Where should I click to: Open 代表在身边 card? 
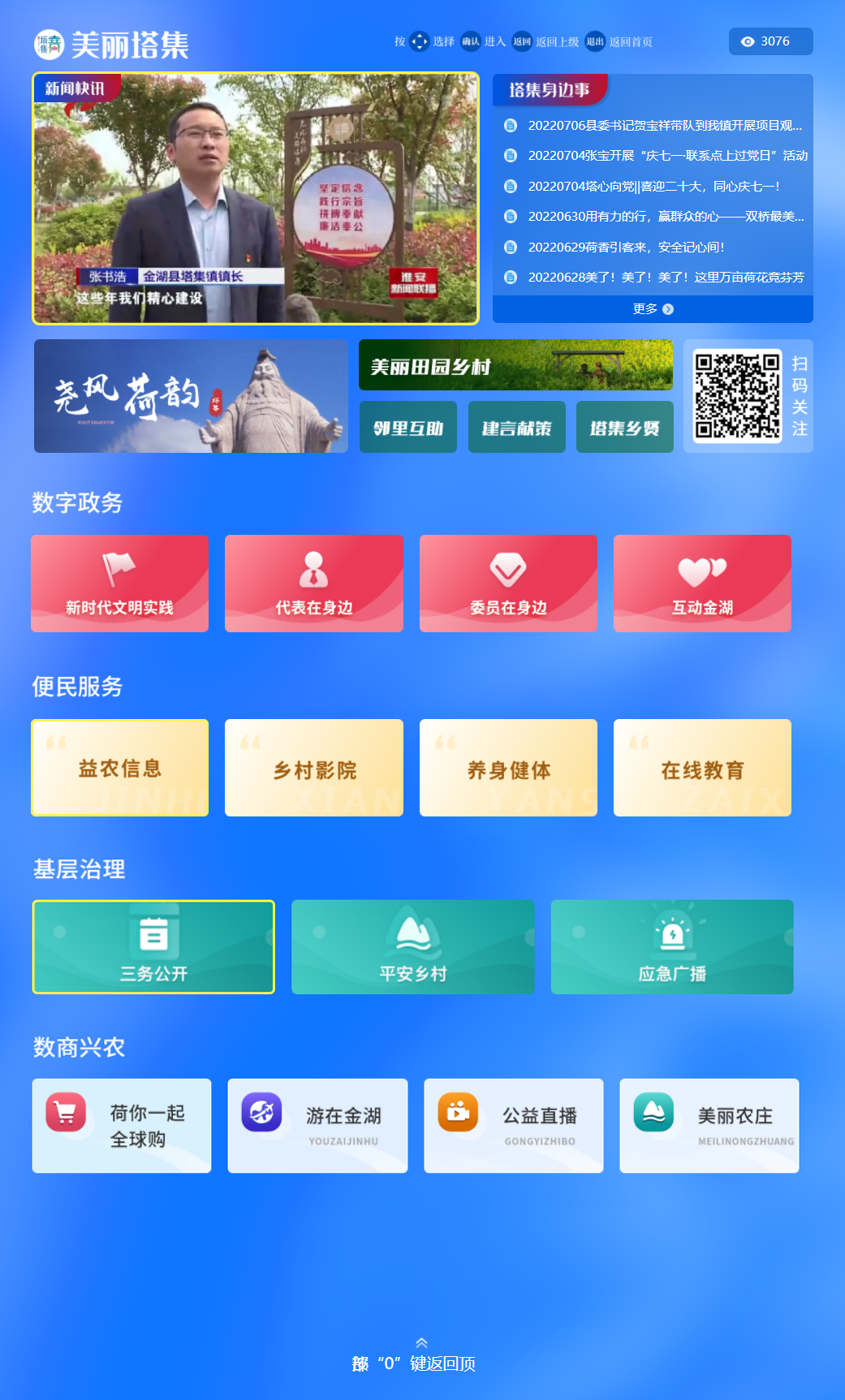tap(314, 584)
